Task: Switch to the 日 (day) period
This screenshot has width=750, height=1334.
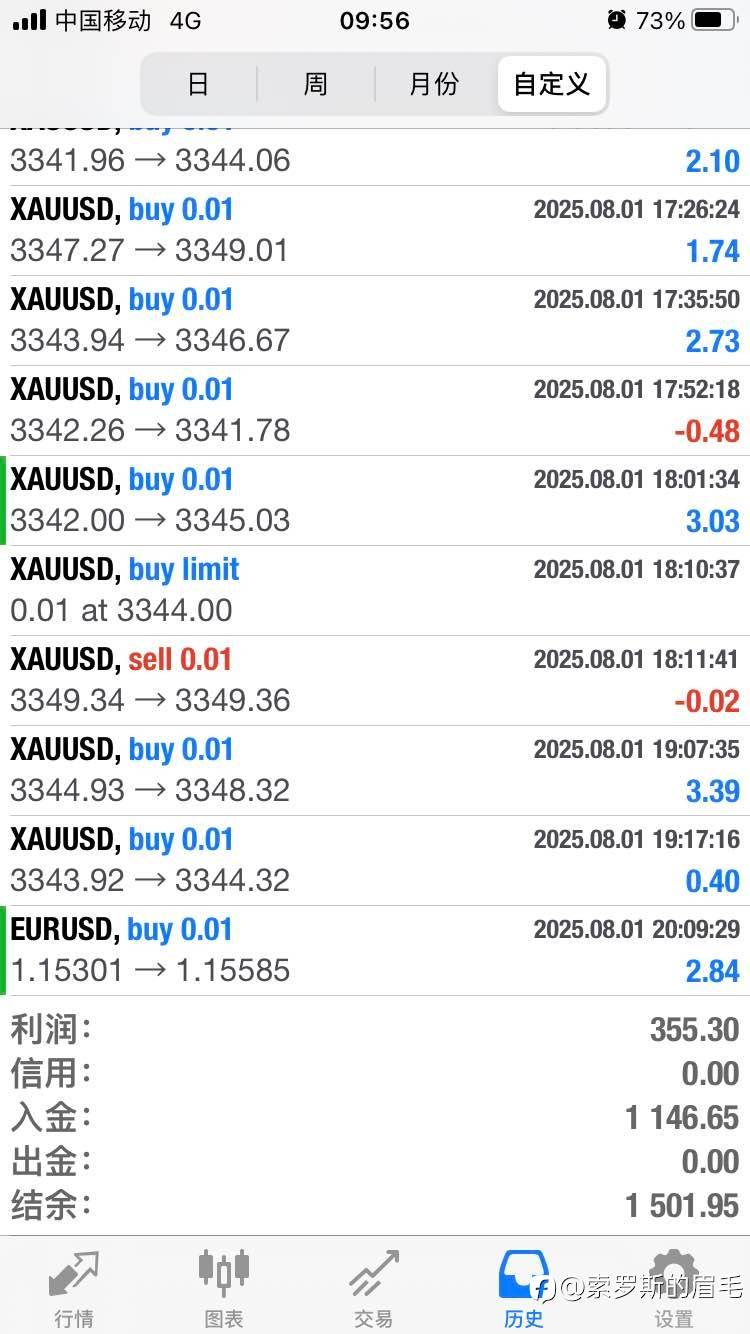Action: 198,84
